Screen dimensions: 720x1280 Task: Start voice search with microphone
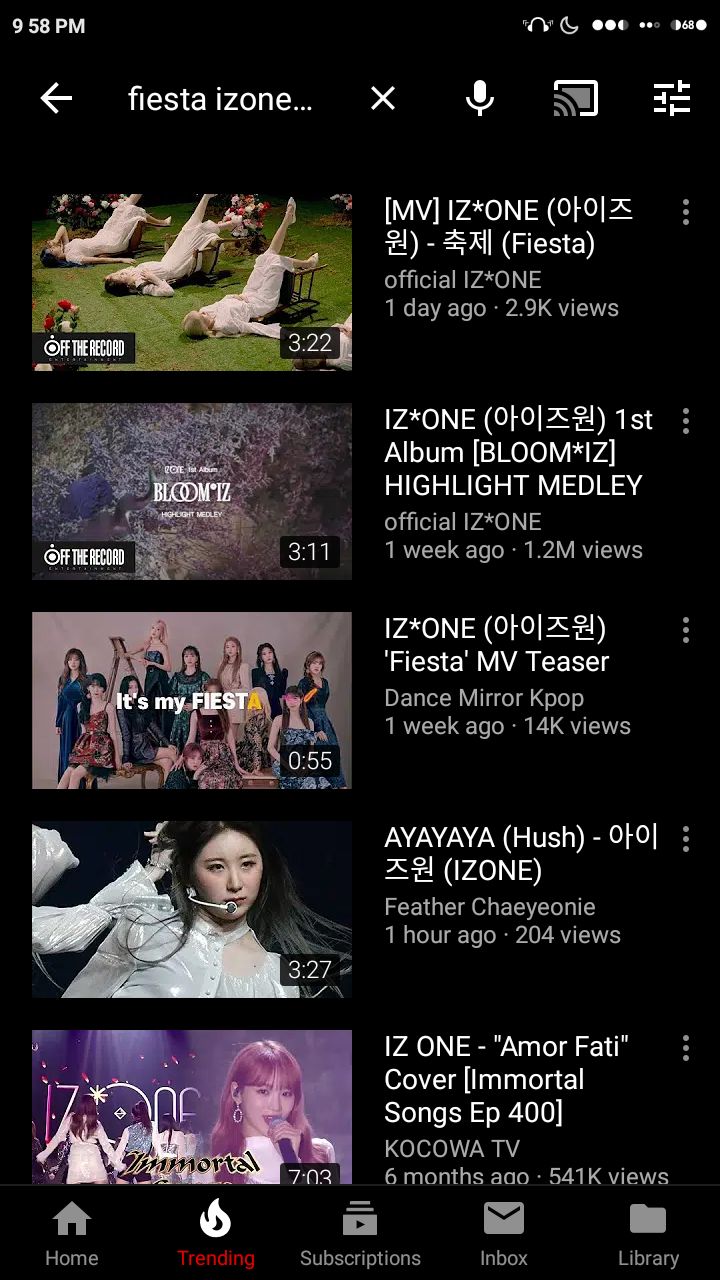point(480,98)
